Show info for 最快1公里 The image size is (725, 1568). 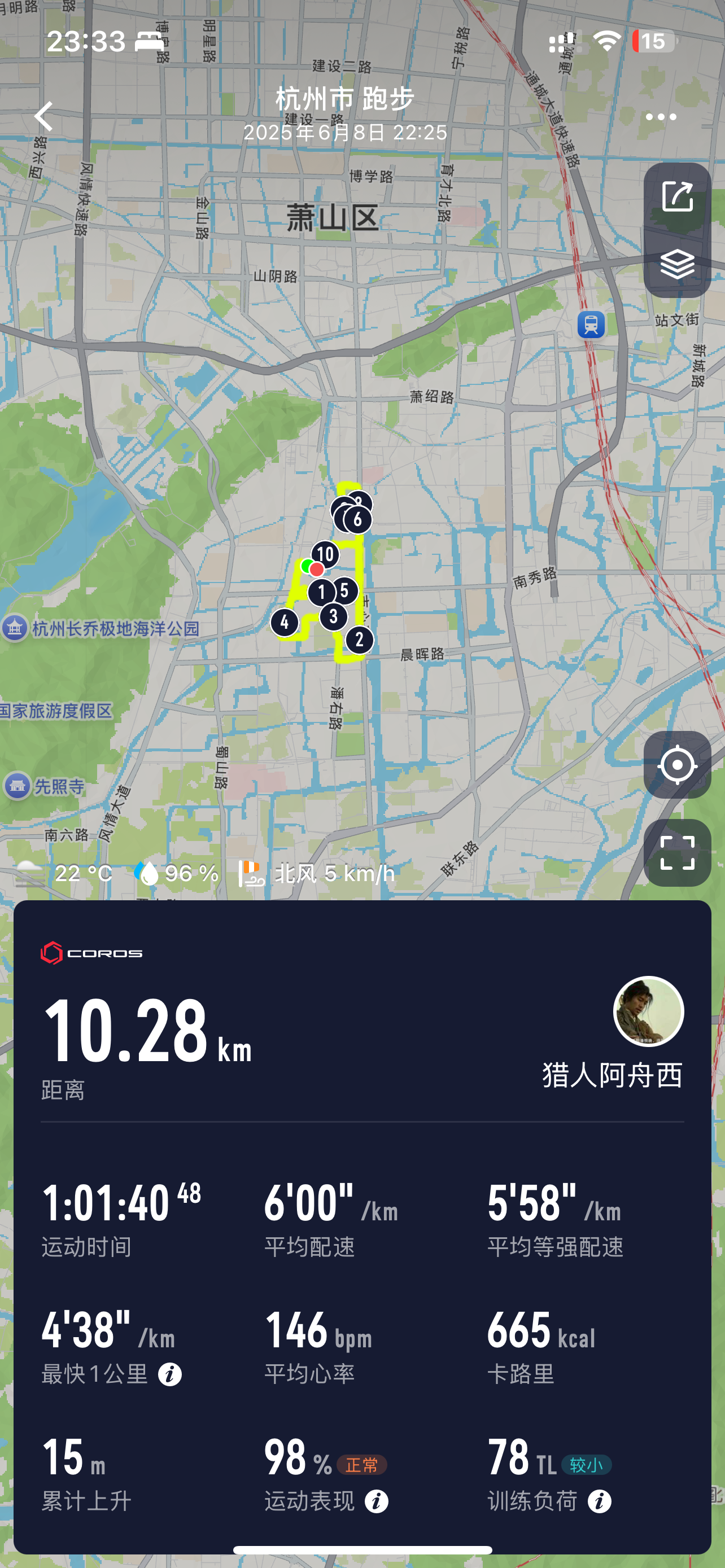pyautogui.click(x=170, y=1374)
